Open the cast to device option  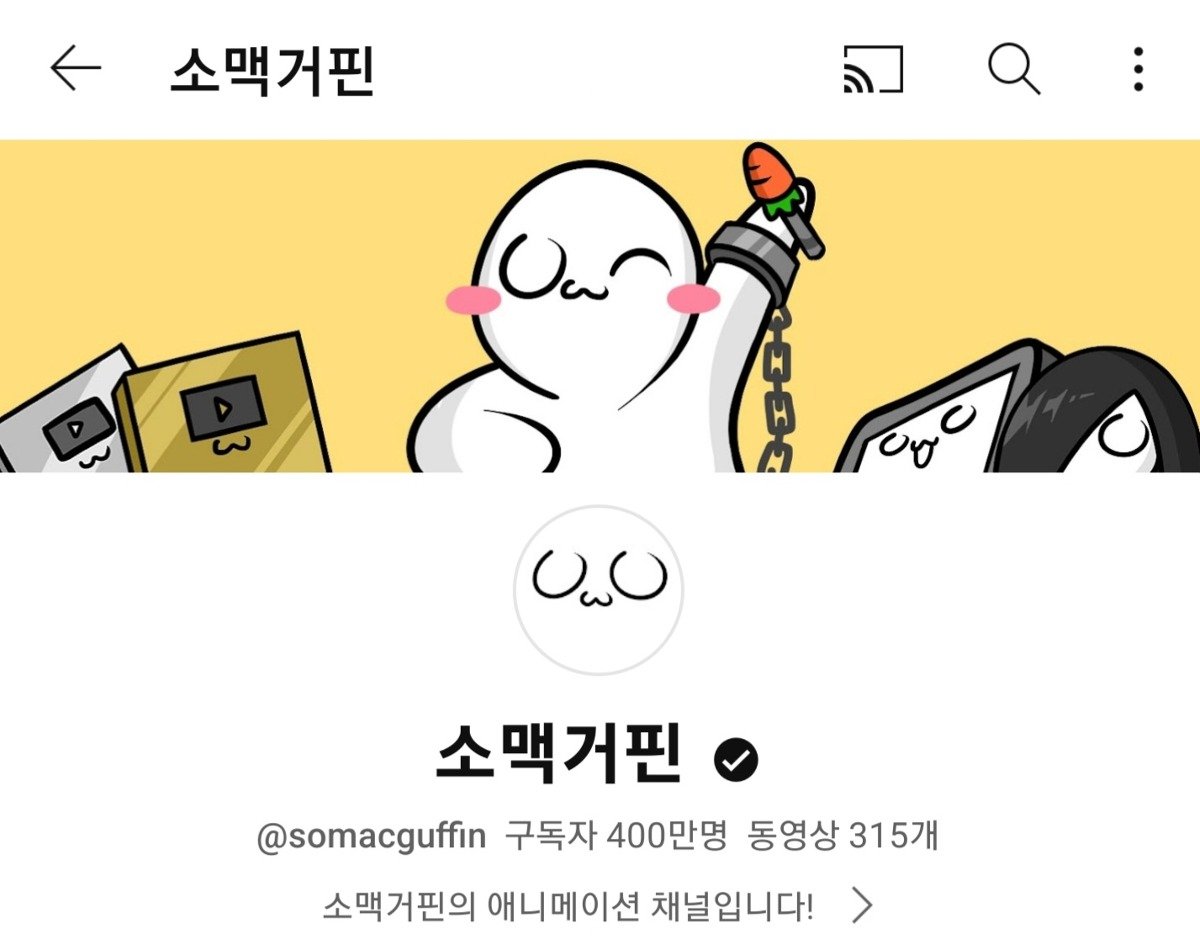click(872, 70)
